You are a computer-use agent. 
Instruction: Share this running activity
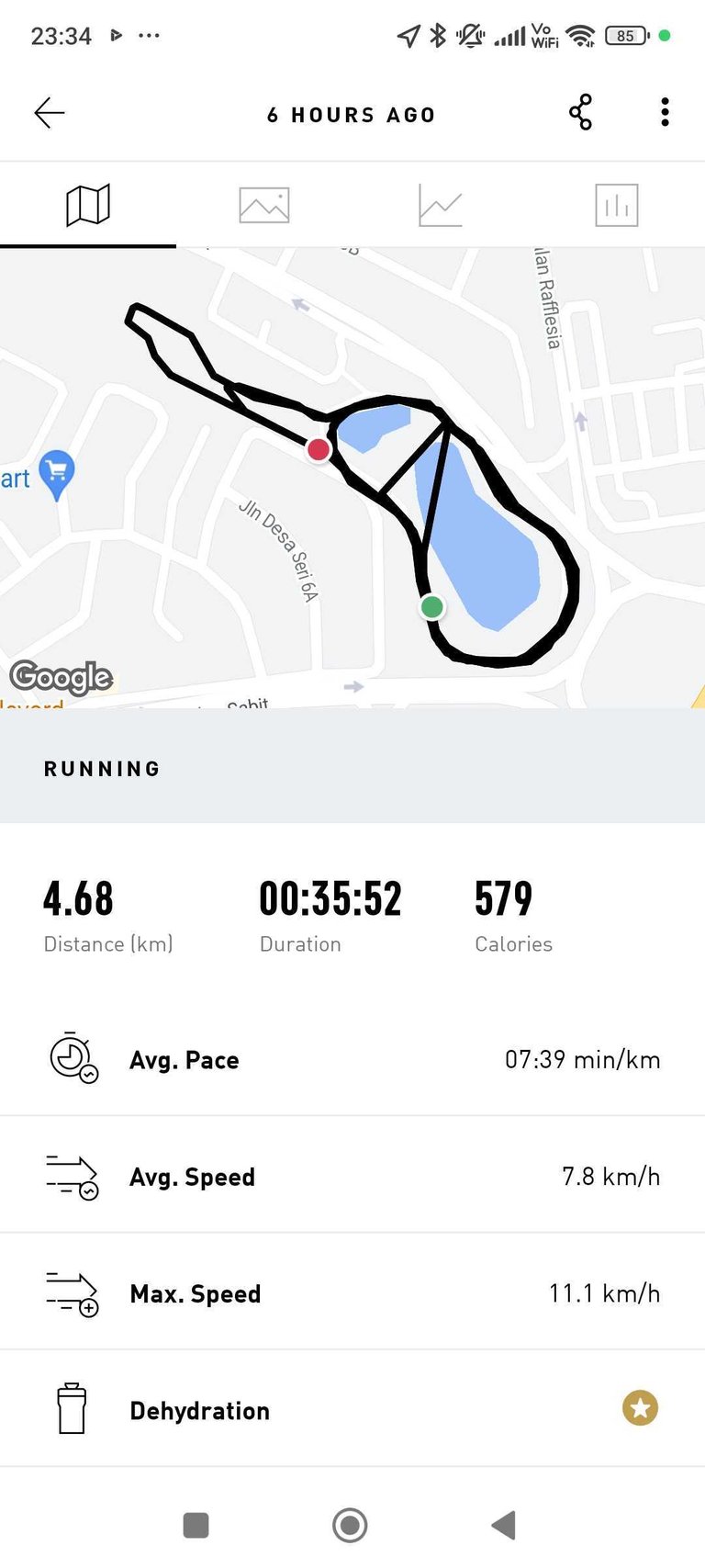tap(580, 112)
